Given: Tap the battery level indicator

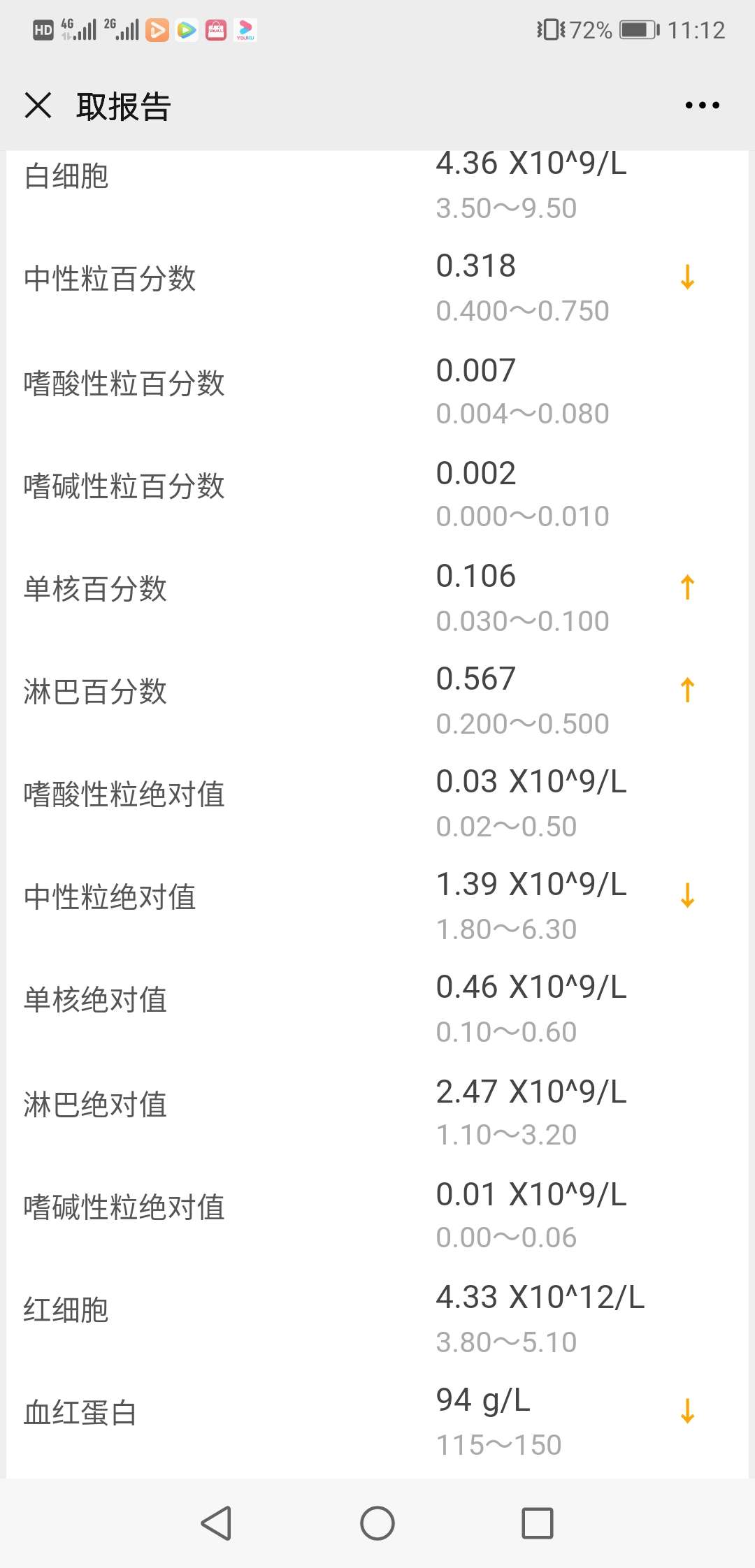Looking at the screenshot, I should 638,29.
